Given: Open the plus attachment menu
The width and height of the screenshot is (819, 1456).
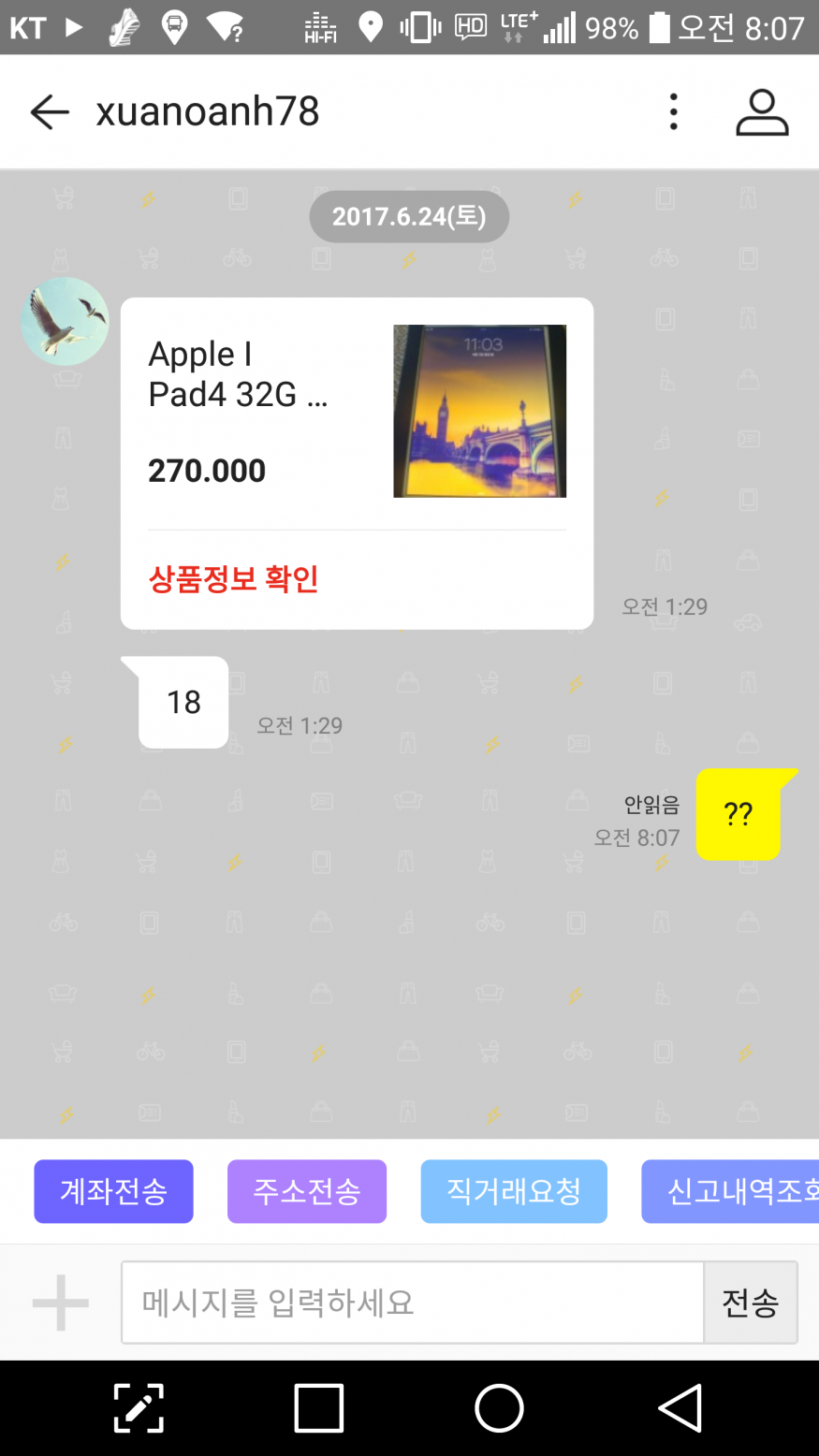Looking at the screenshot, I should point(61,1302).
